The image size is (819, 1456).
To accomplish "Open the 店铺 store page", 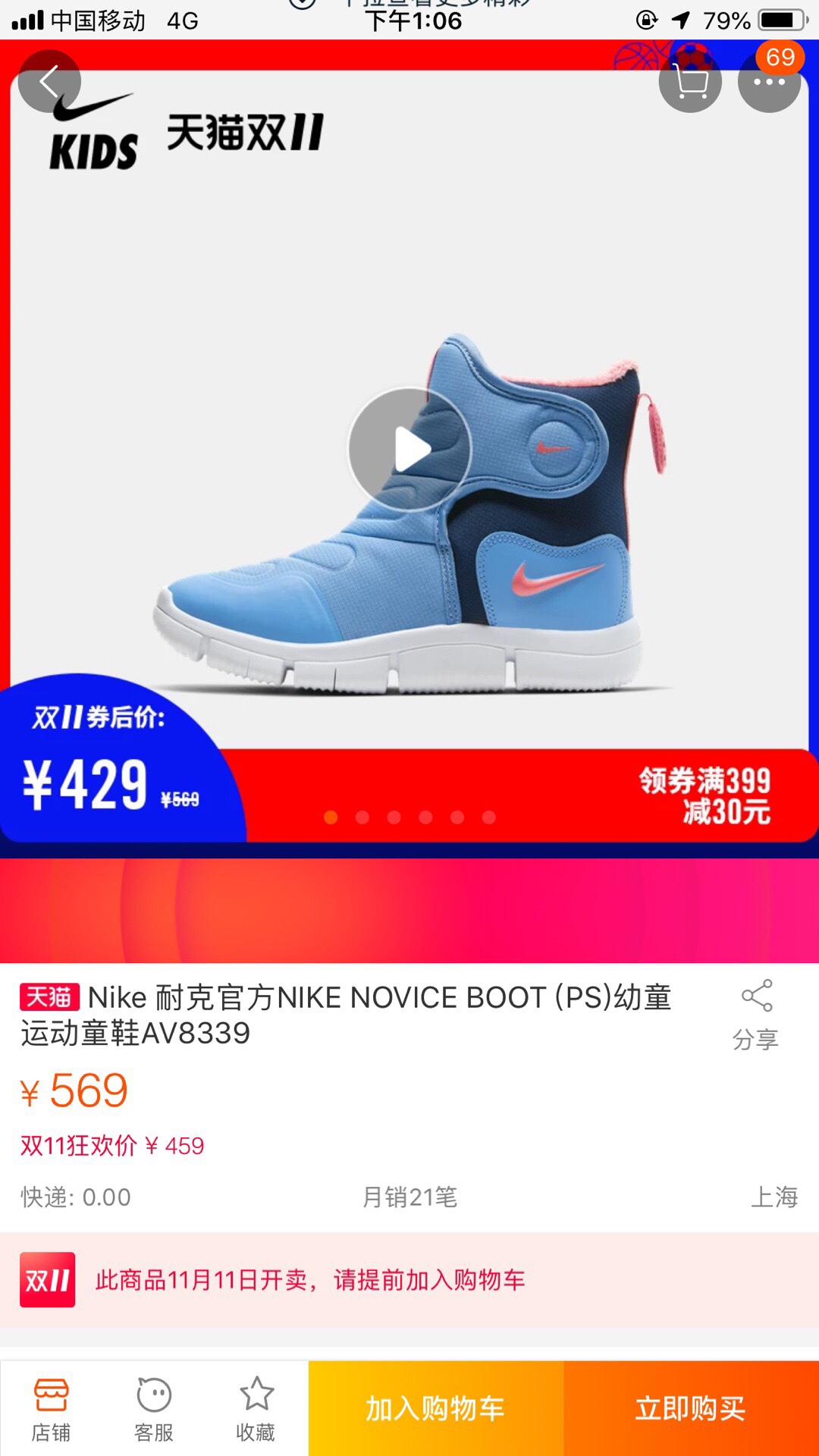I will click(51, 1409).
